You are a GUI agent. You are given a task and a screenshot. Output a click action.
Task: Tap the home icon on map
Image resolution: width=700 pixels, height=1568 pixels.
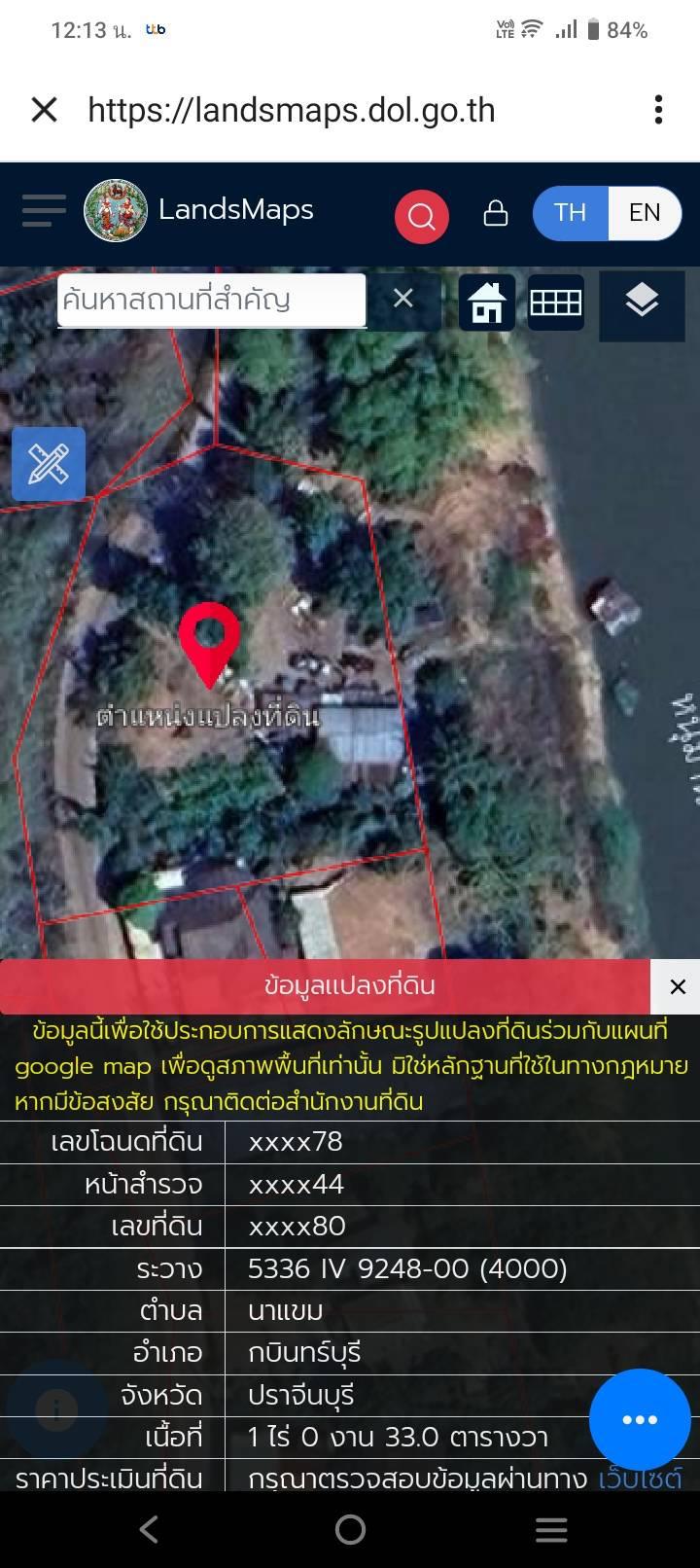(x=487, y=303)
